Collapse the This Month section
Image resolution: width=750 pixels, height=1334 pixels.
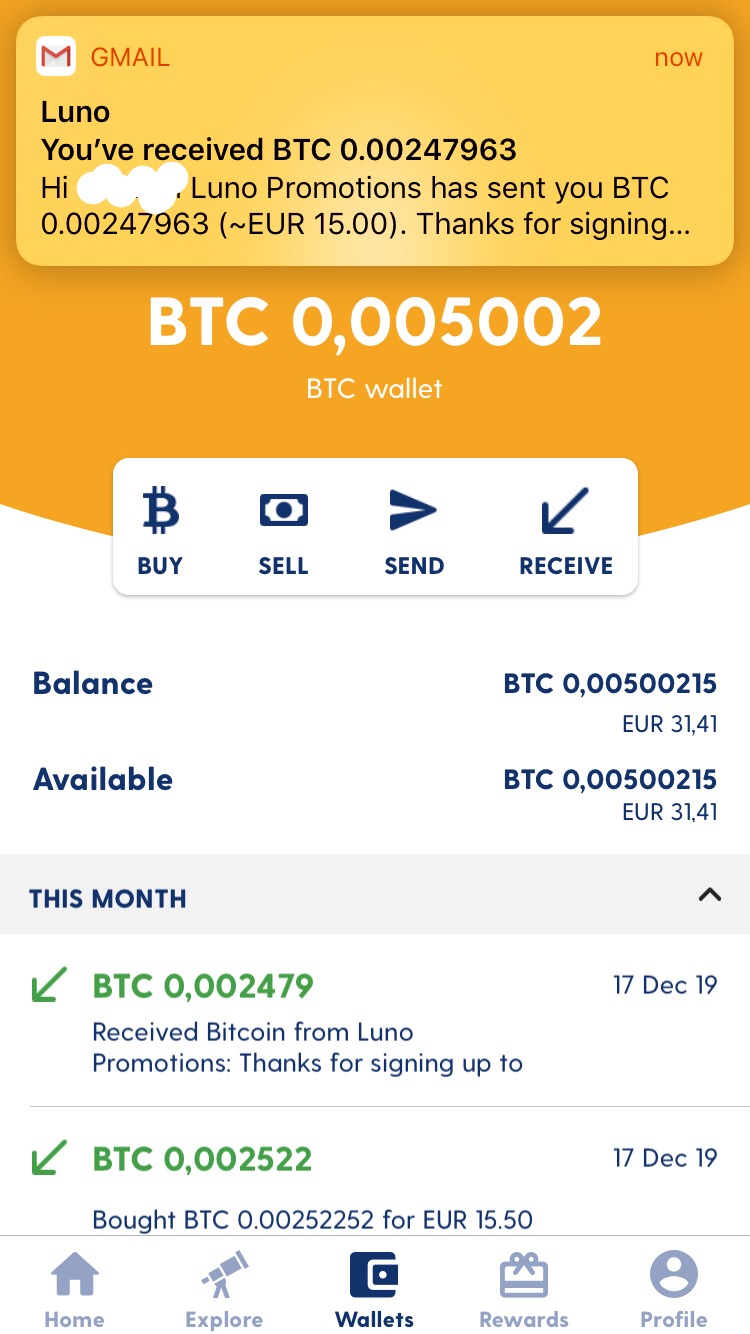709,896
